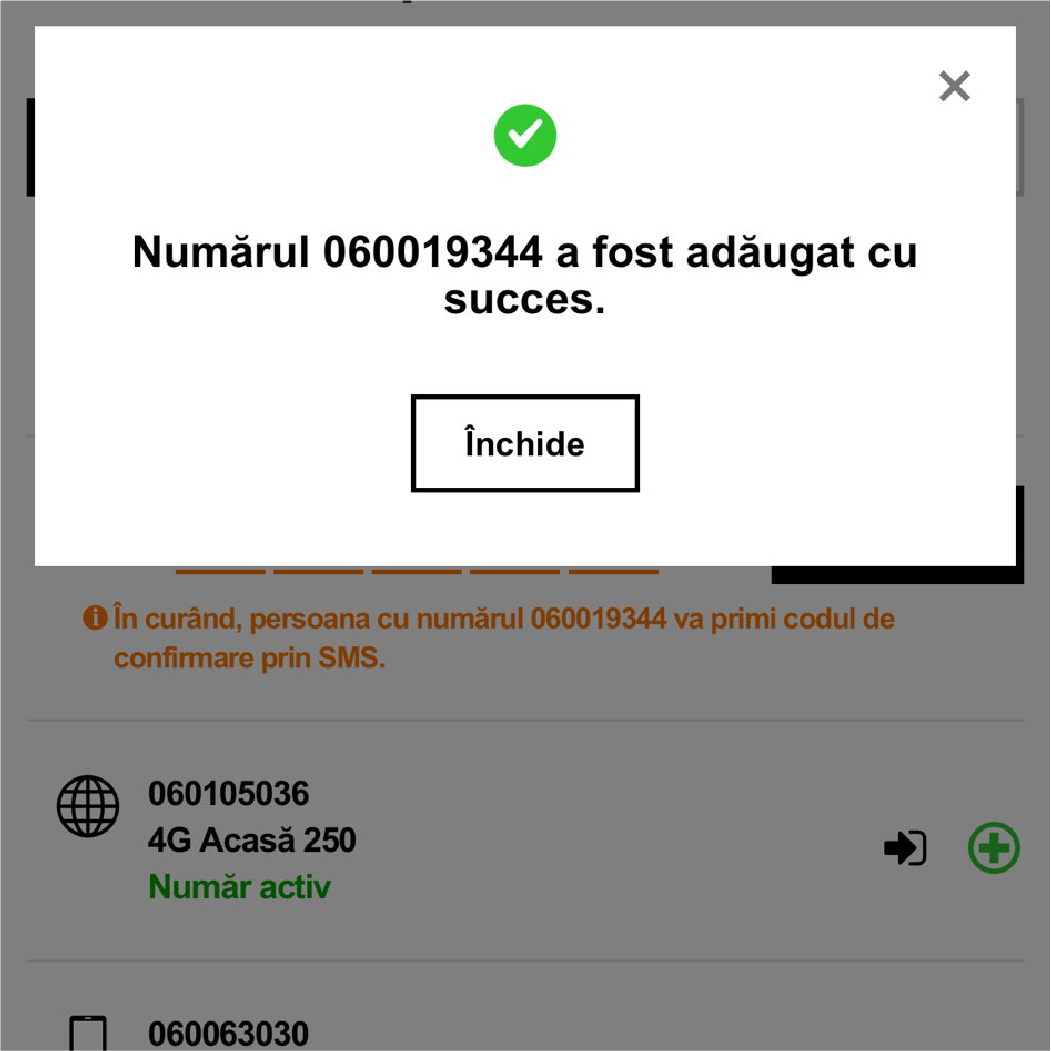Close the success dialog with the X
Screen dimensions: 1051x1051
point(954,86)
